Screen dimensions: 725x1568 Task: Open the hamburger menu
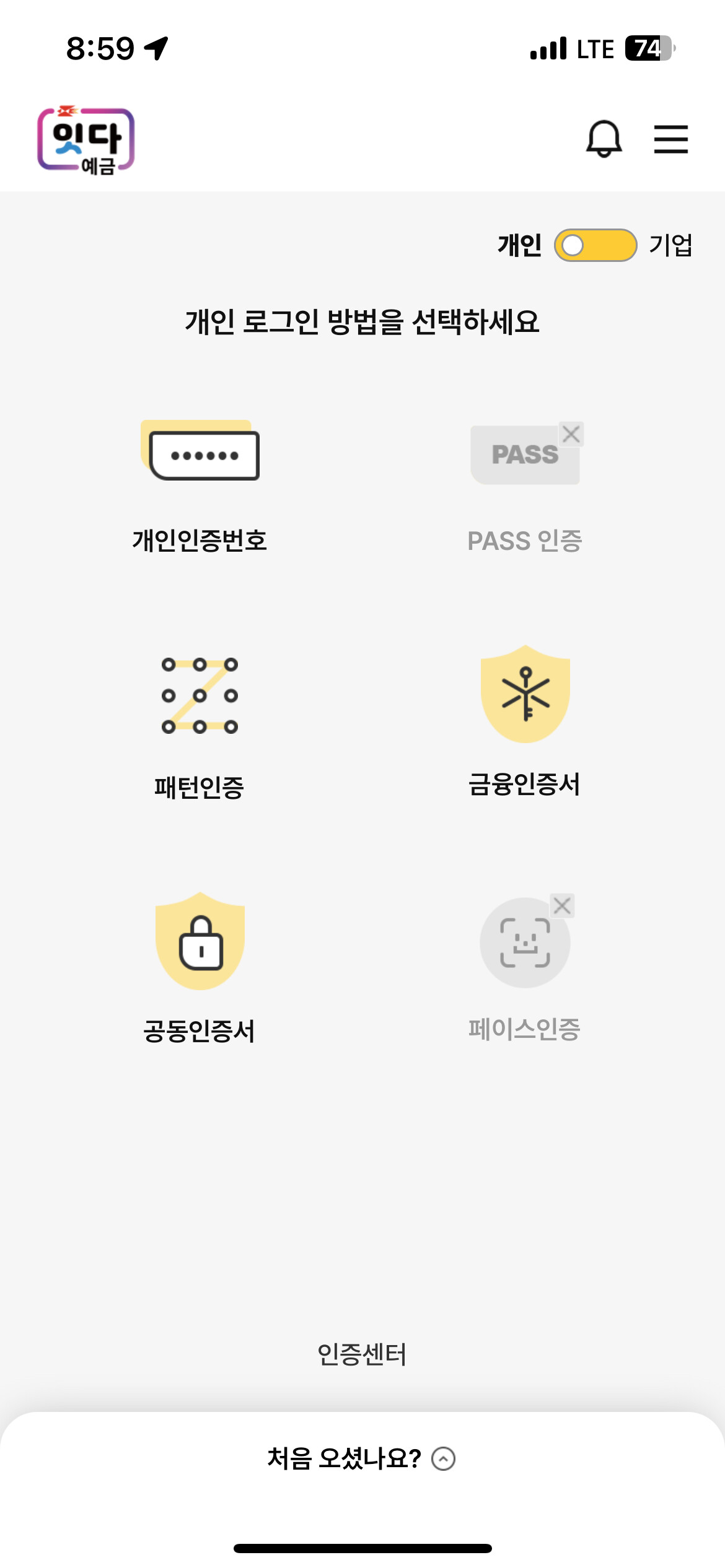pos(670,139)
